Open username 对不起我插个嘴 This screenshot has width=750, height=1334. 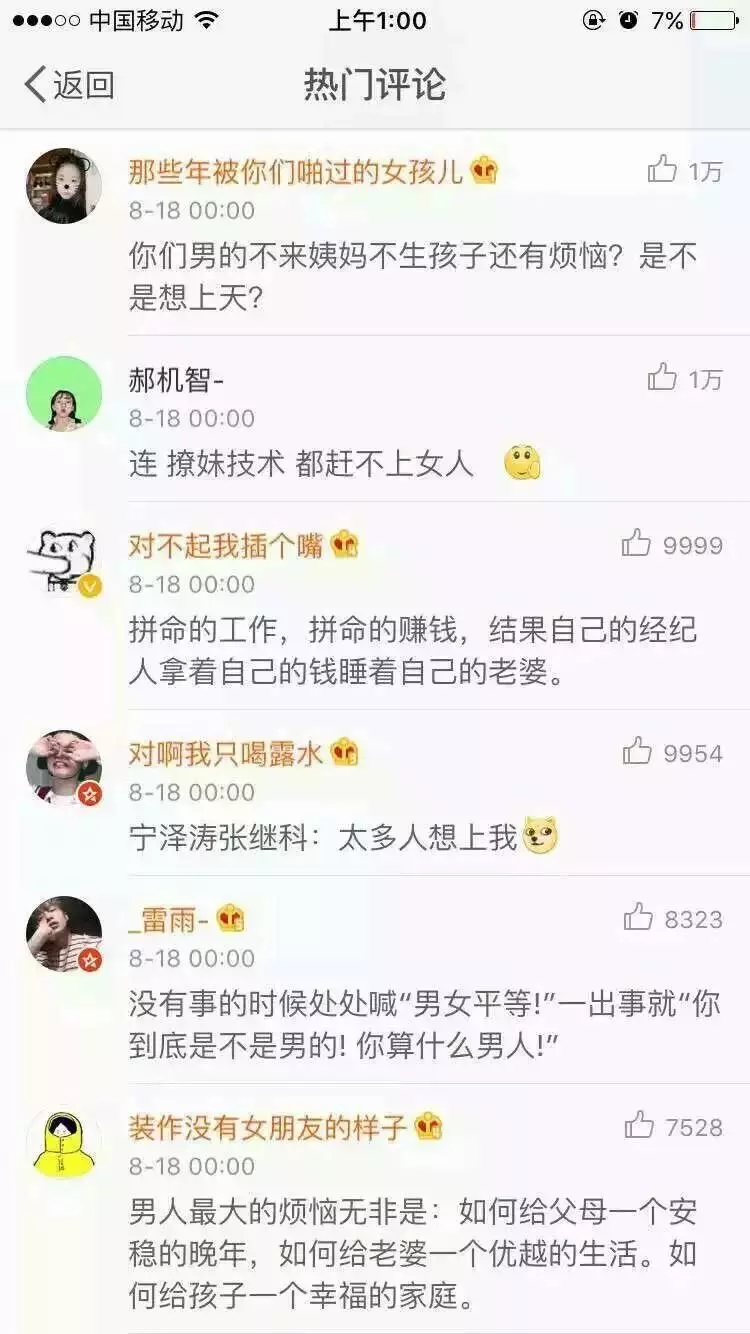226,545
